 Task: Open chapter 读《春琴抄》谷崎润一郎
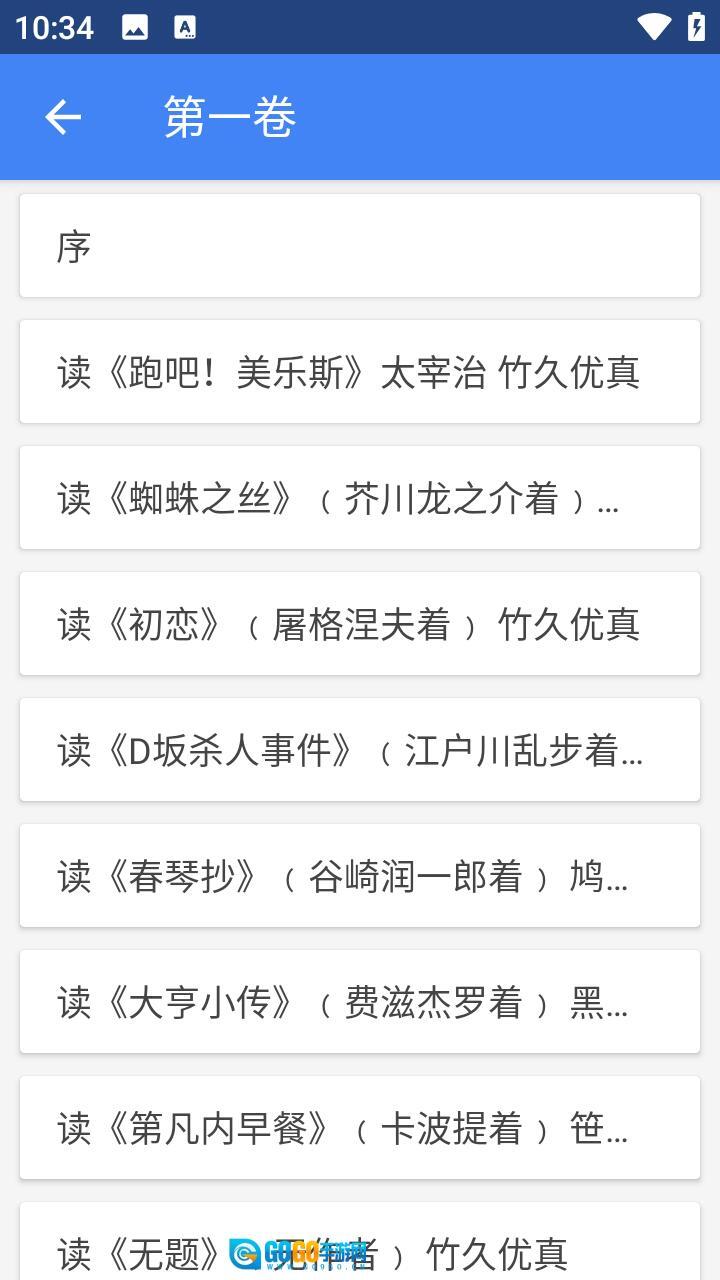click(360, 876)
